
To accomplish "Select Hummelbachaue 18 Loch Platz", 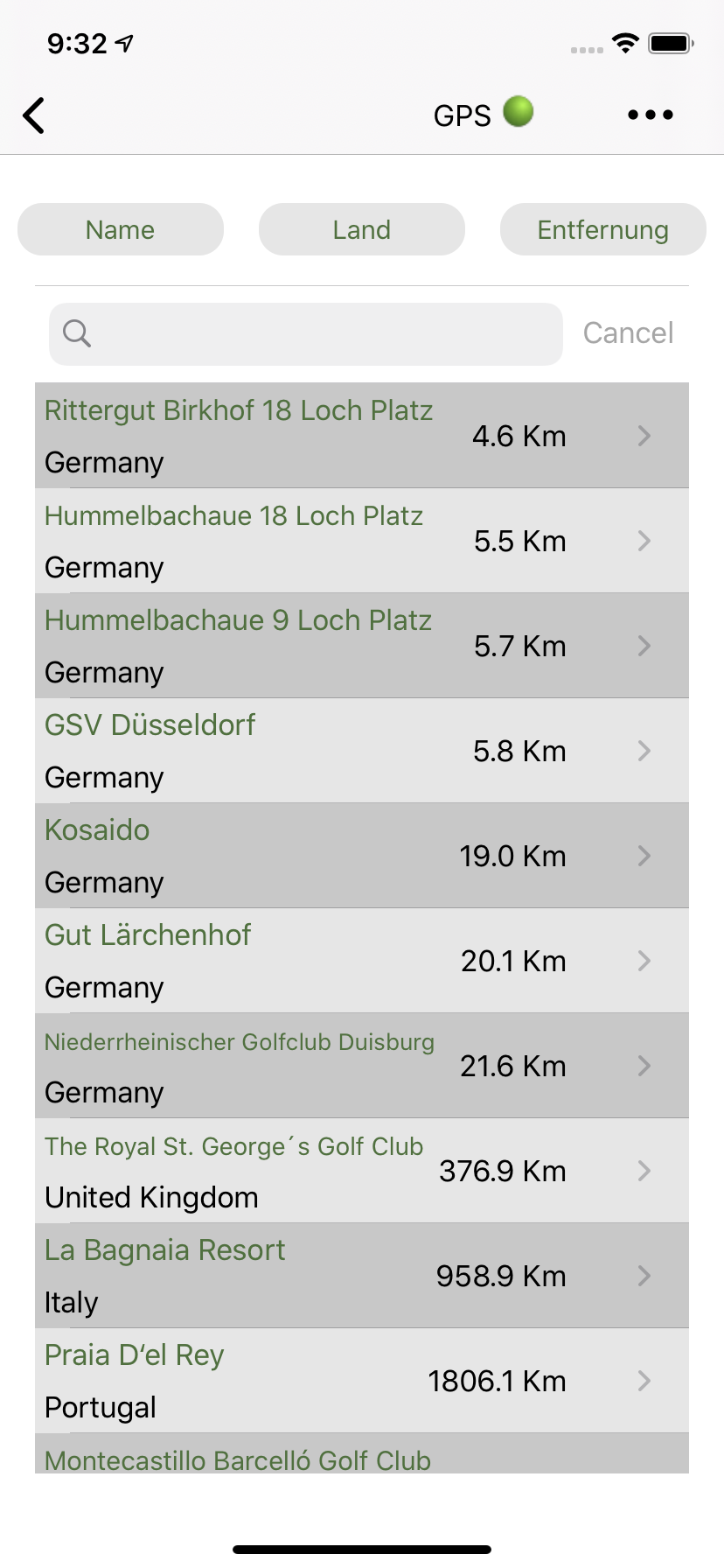I will [x=362, y=540].
